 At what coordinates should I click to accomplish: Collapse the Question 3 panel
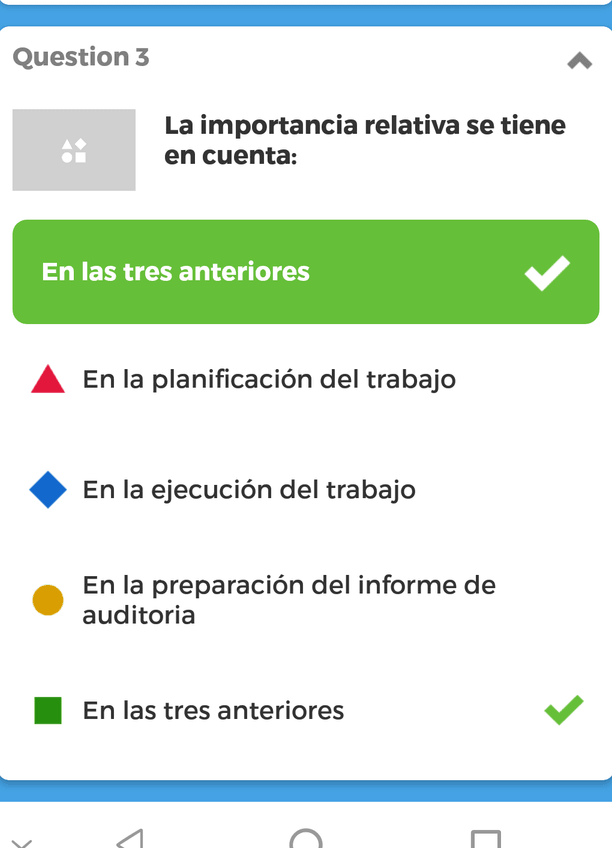579,61
